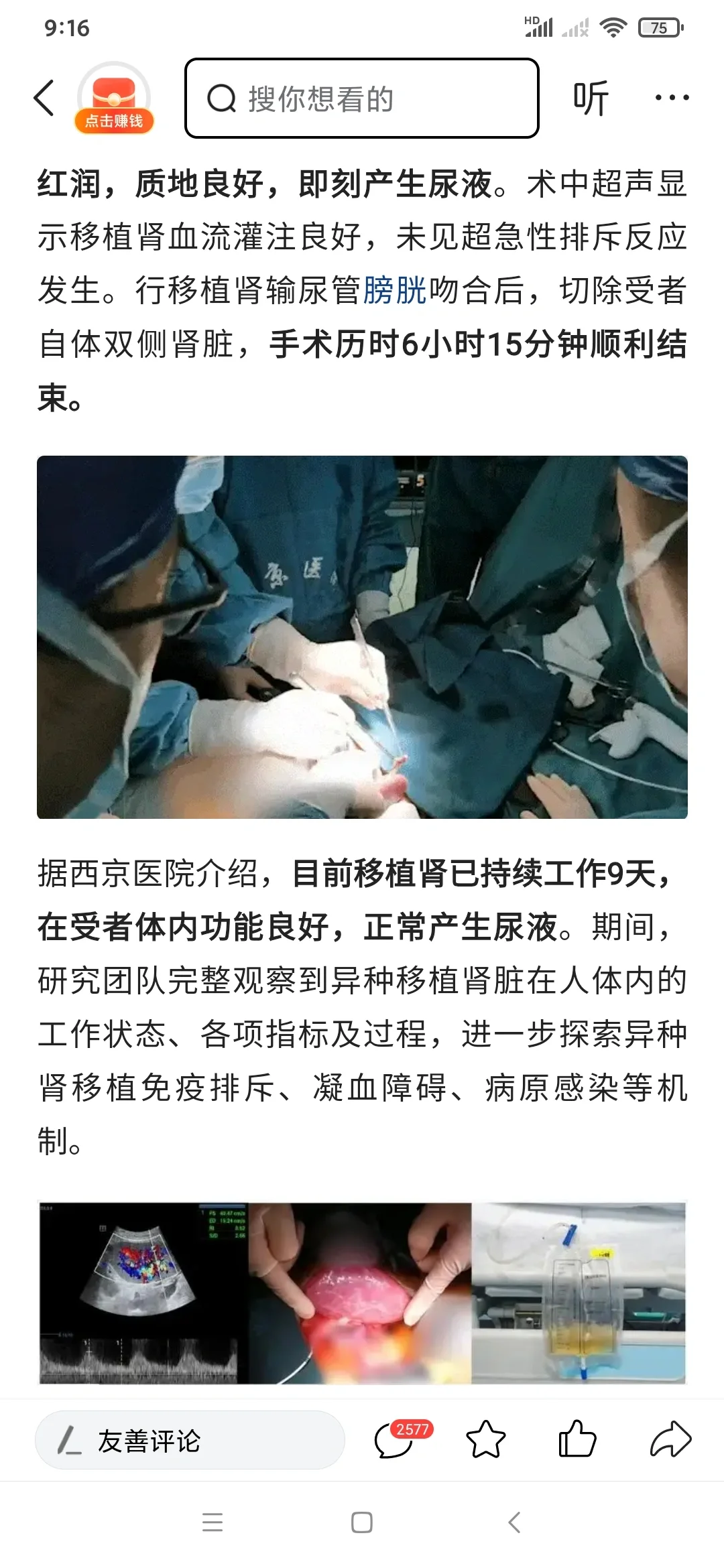
Task: Open the 膀胱 keyword link
Action: pyautogui.click(x=395, y=291)
